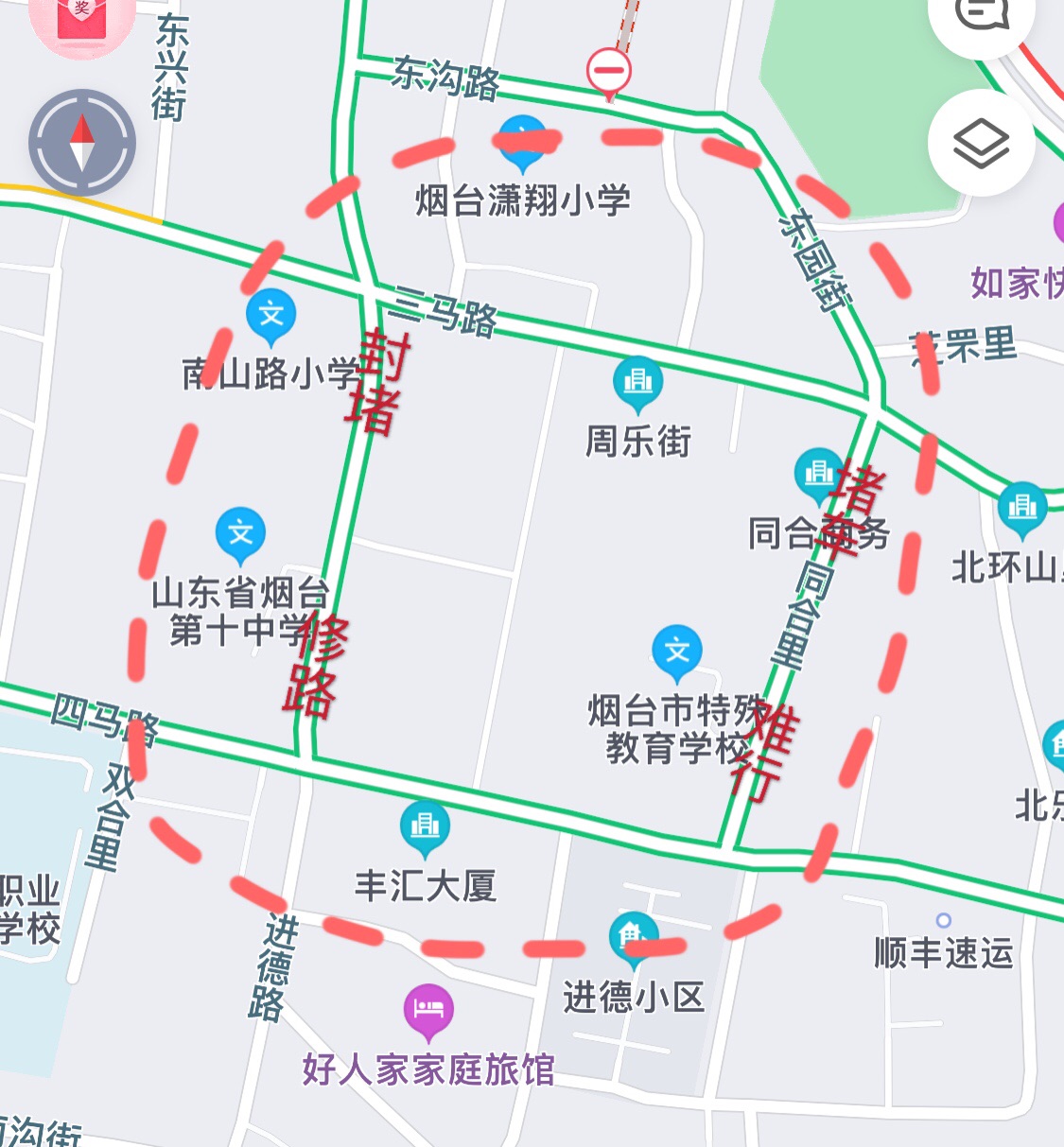Image resolution: width=1064 pixels, height=1147 pixels.
Task: Open the 丰汇大厦 building marker
Action: [x=425, y=825]
